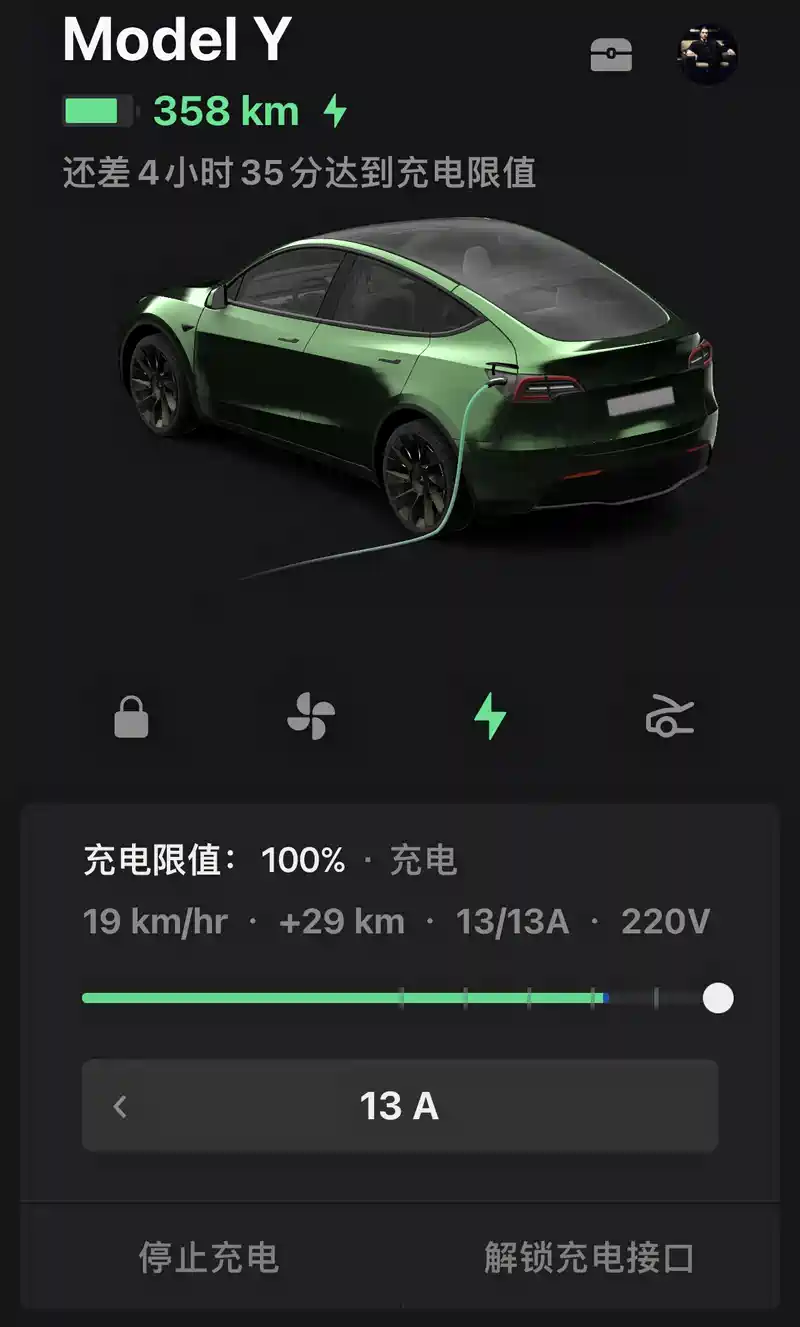Screen dimensions: 800x1327
Task: Decrease the charging current with the left chevron
Action: pyautogui.click(x=121, y=1106)
